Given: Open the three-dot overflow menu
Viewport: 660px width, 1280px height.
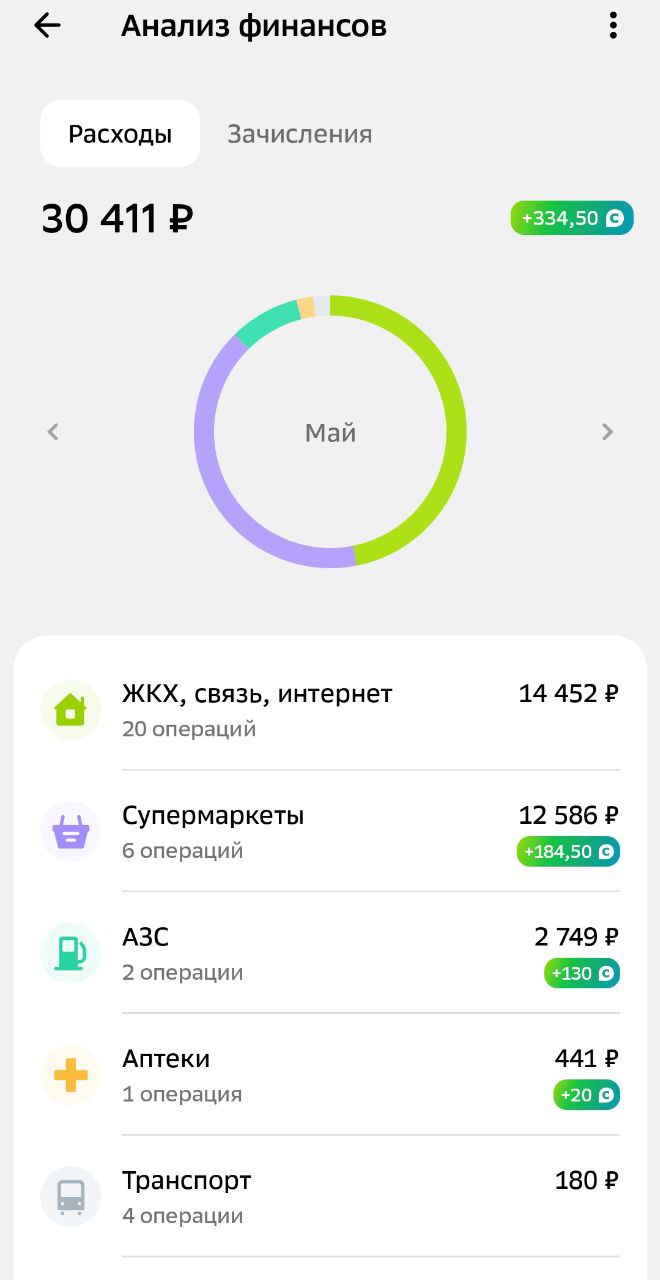Looking at the screenshot, I should tap(613, 26).
